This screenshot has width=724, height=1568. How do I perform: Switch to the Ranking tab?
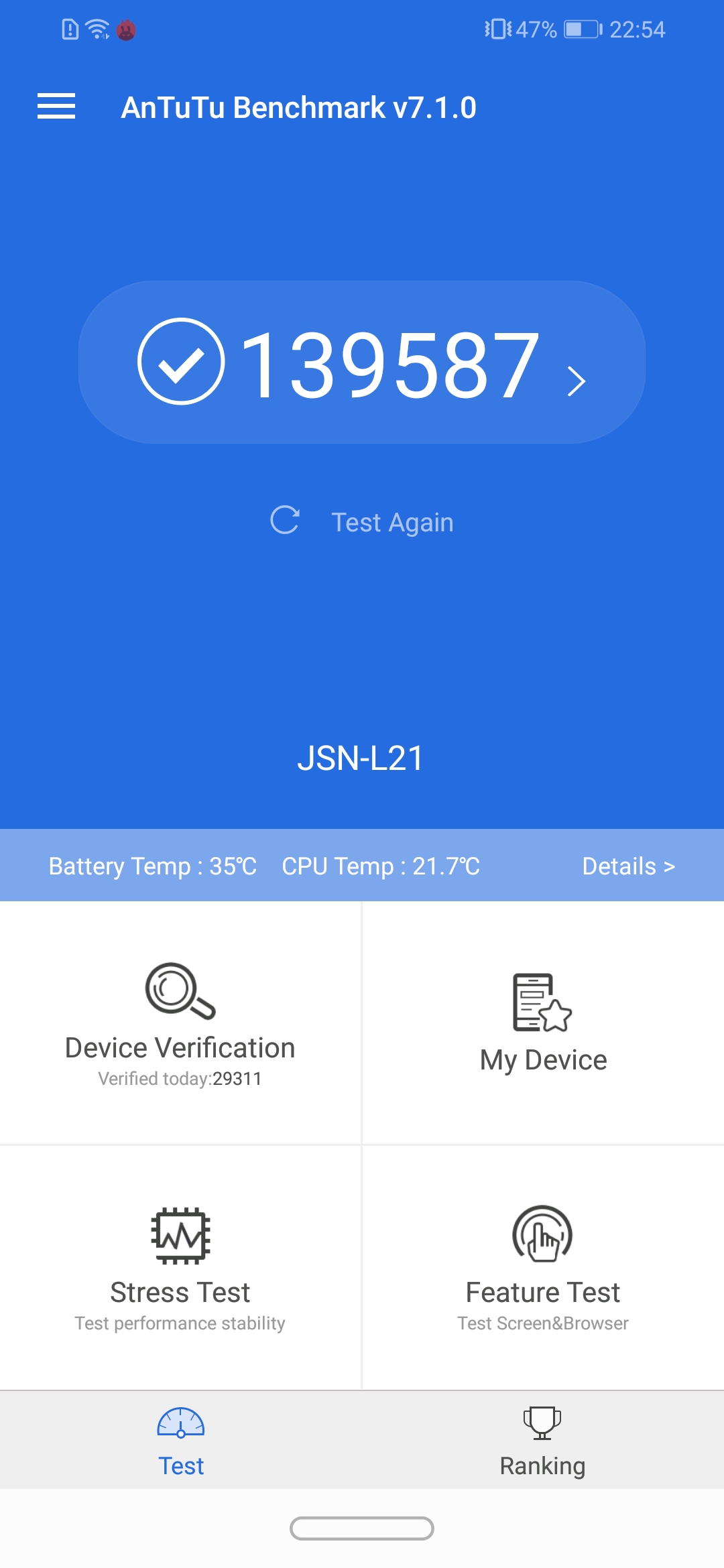pos(543,1441)
